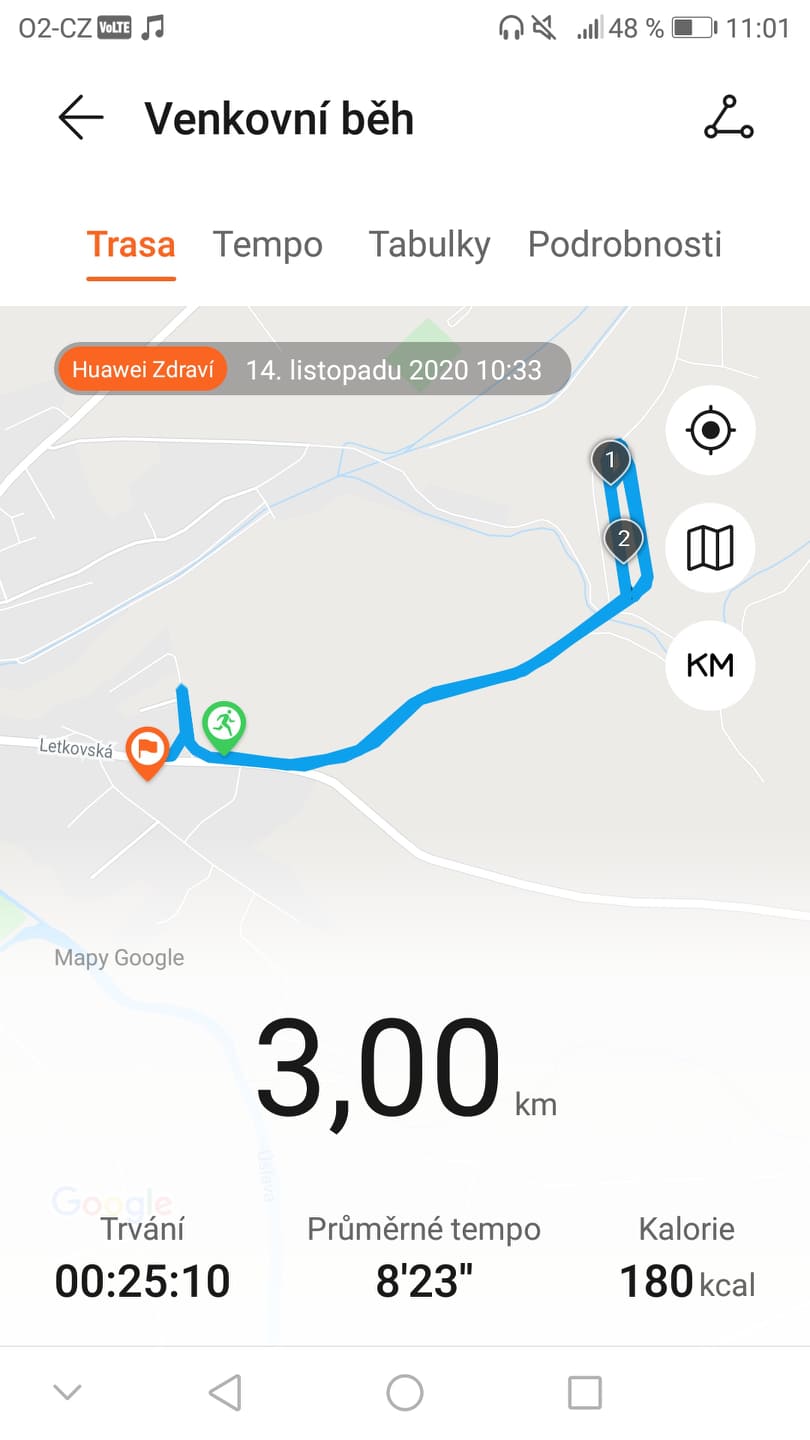The image size is (810, 1440).
Task: Go back using the header arrow
Action: pyautogui.click(x=81, y=118)
